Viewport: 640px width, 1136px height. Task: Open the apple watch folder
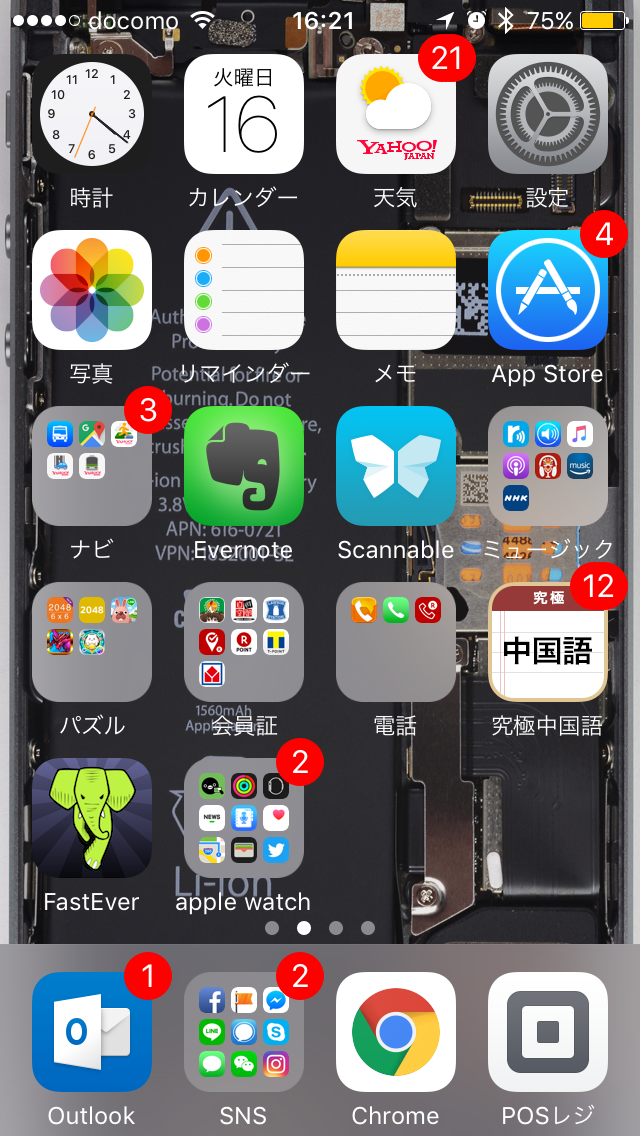coord(244,818)
